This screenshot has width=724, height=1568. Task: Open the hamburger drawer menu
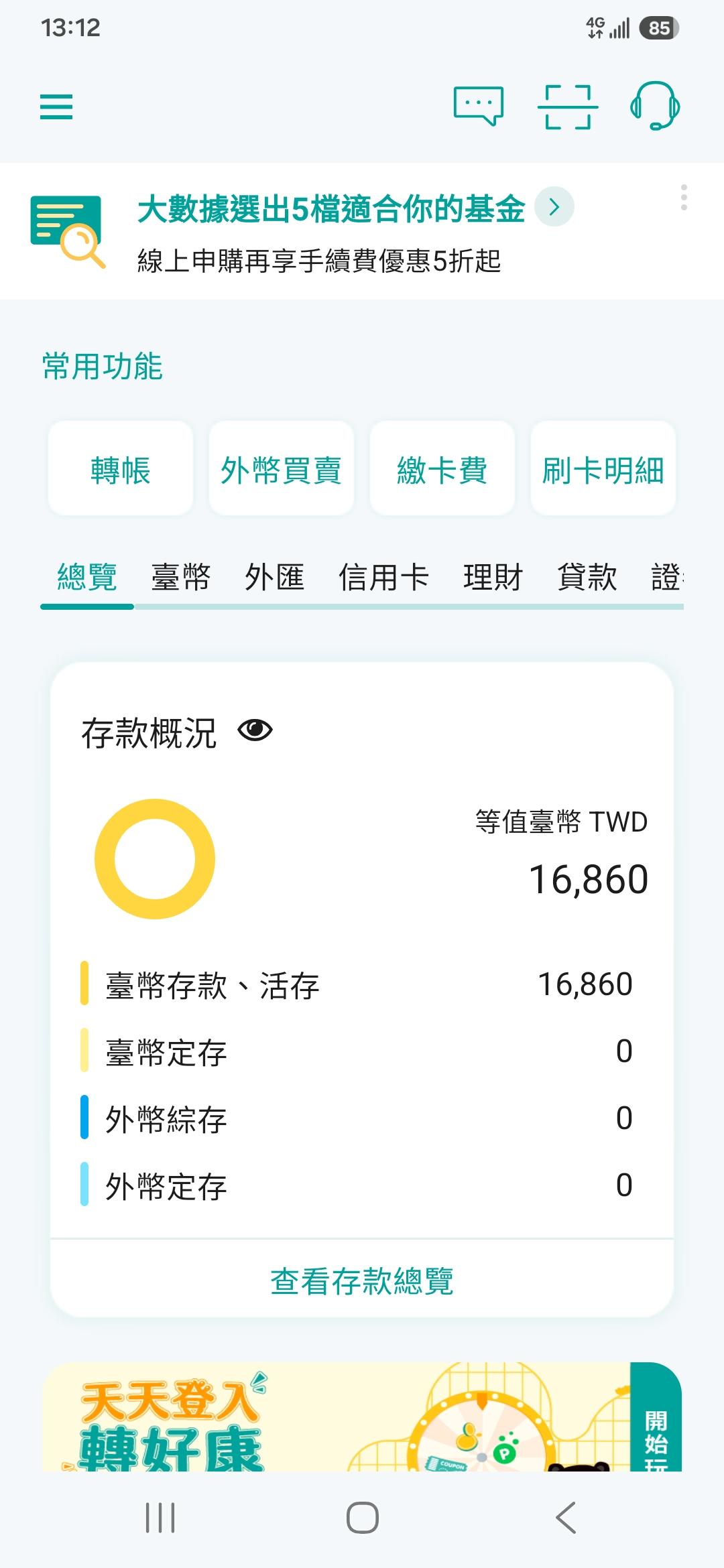click(x=56, y=107)
